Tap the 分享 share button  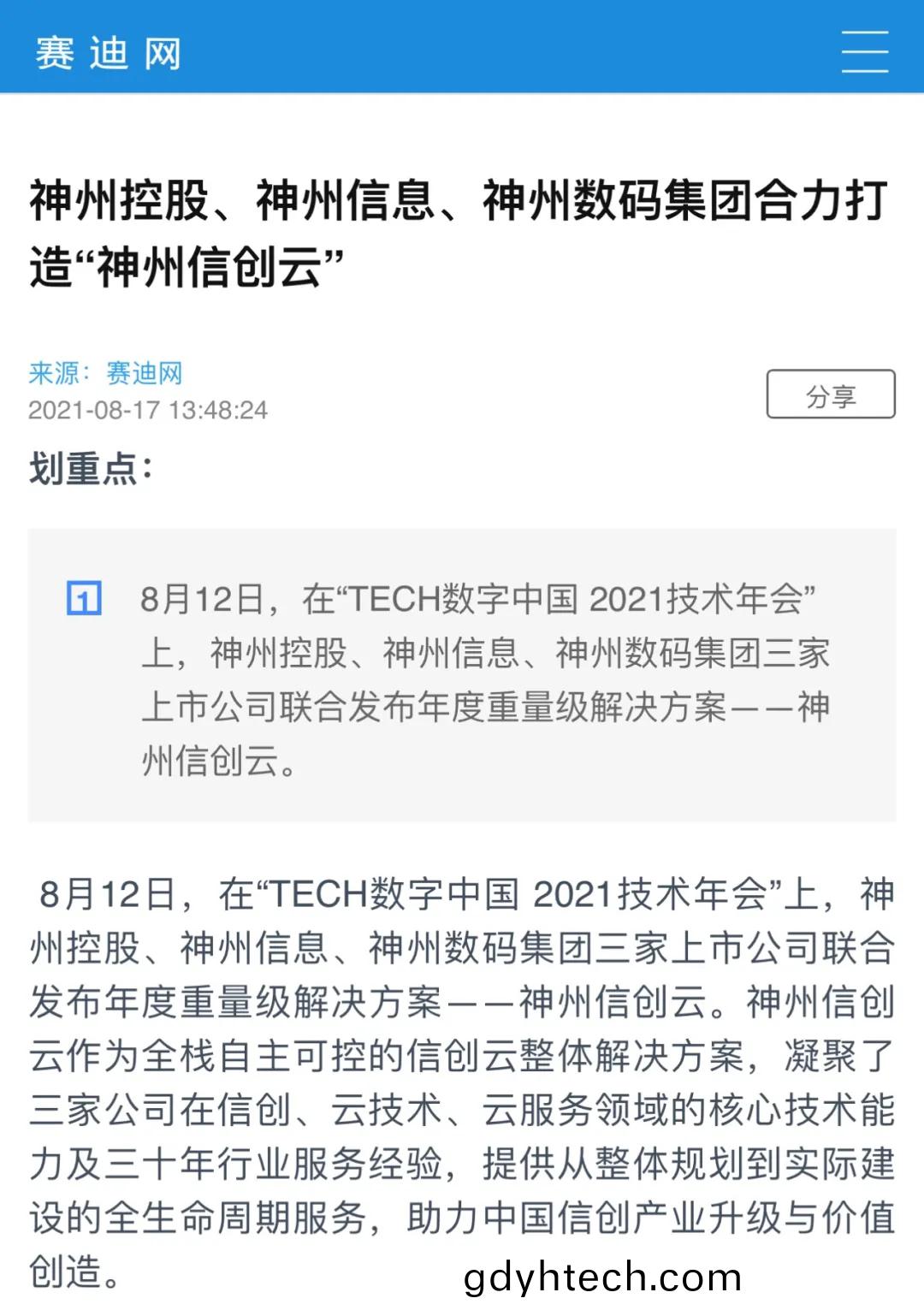[830, 394]
